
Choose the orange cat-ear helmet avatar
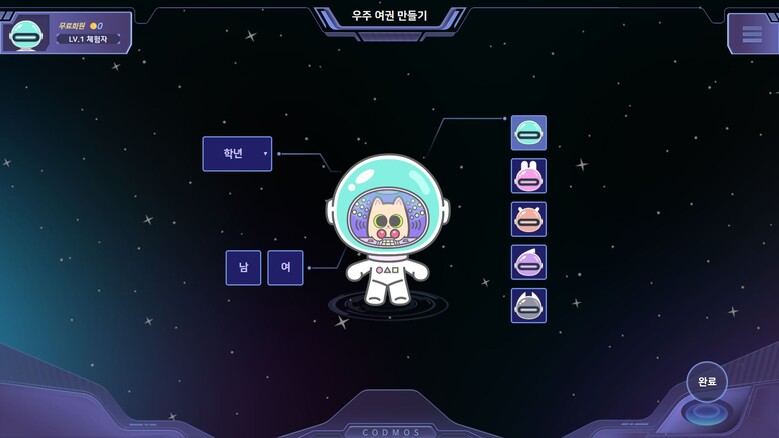(x=528, y=219)
